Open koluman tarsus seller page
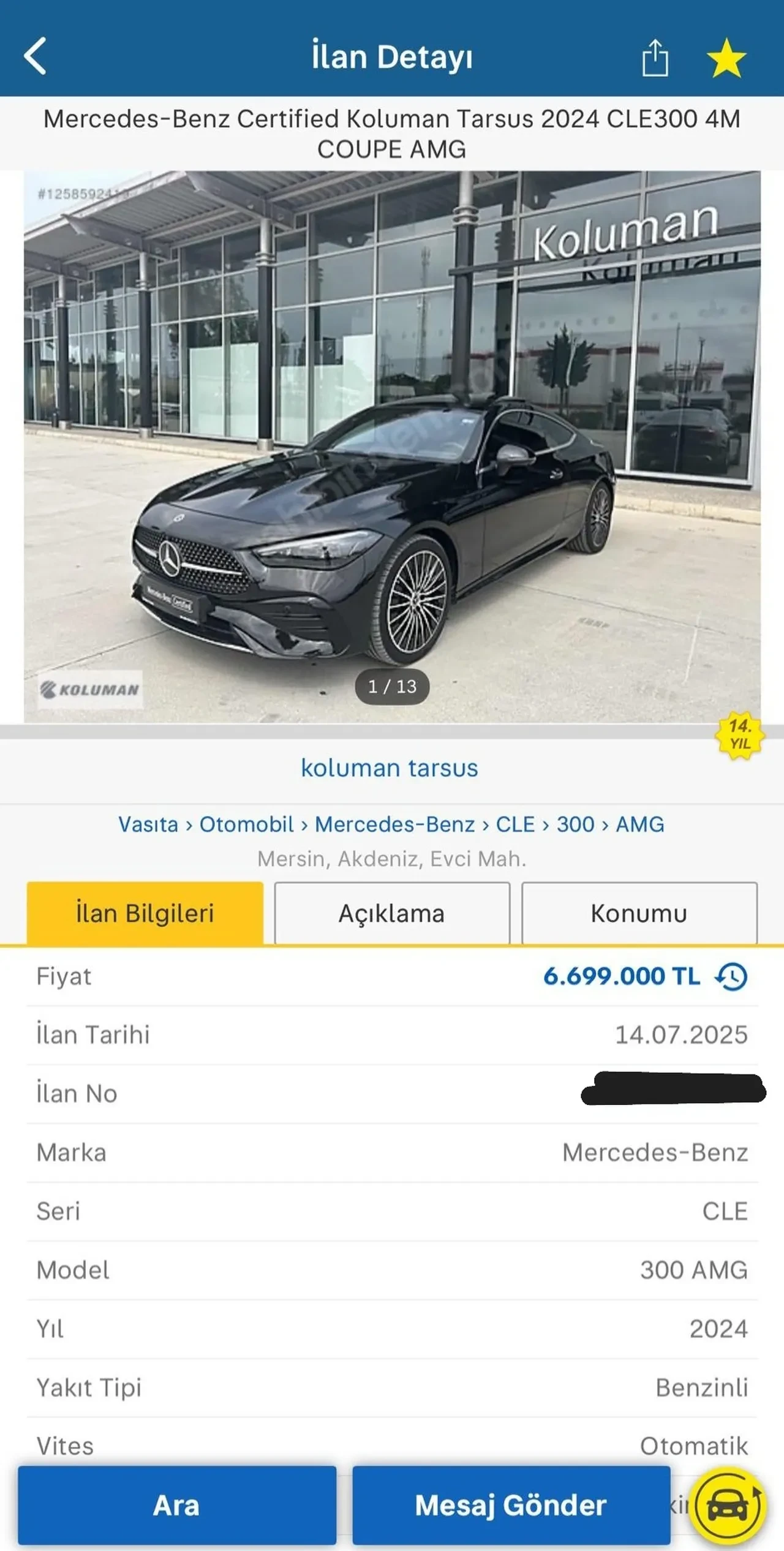 click(390, 768)
